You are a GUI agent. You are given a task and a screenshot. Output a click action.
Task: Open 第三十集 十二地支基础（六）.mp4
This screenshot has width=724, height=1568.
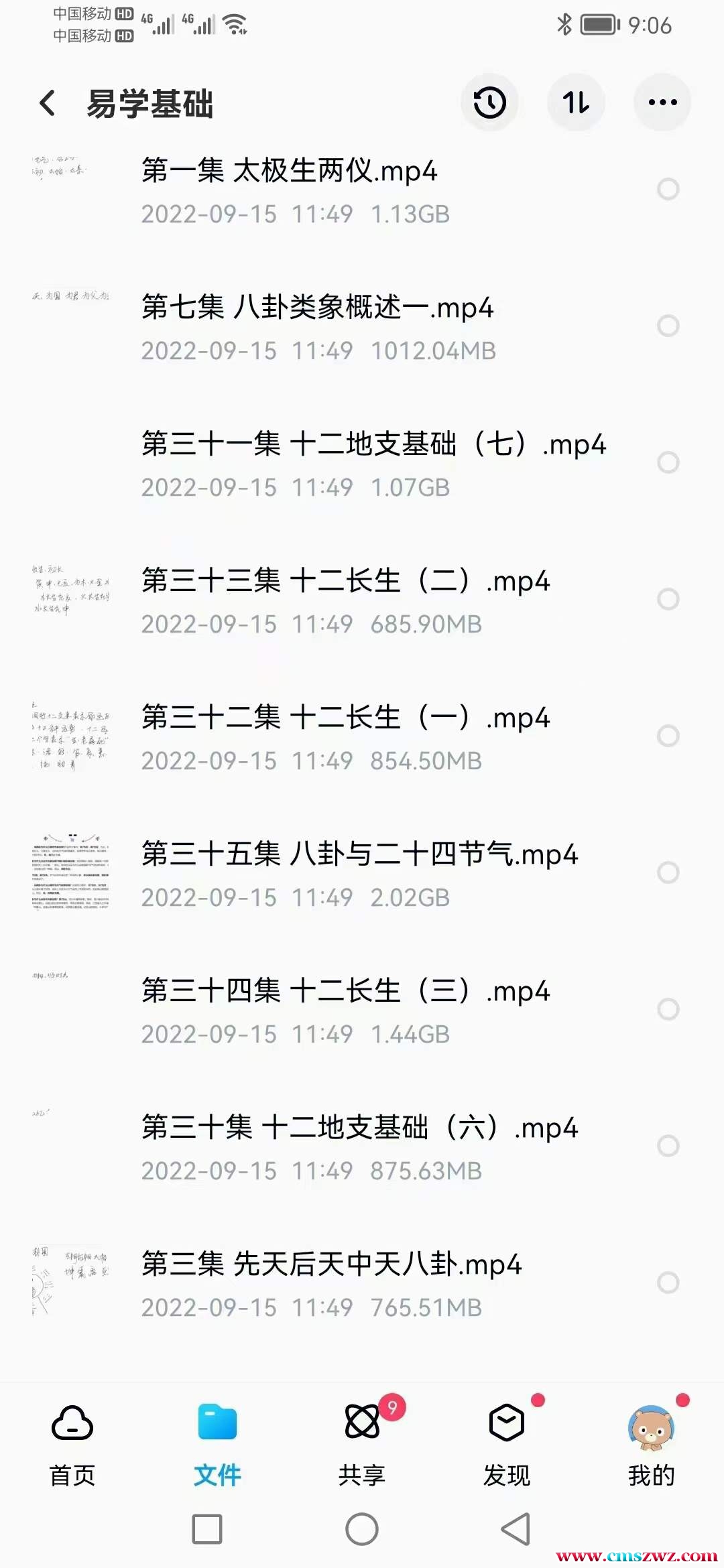tap(359, 1128)
